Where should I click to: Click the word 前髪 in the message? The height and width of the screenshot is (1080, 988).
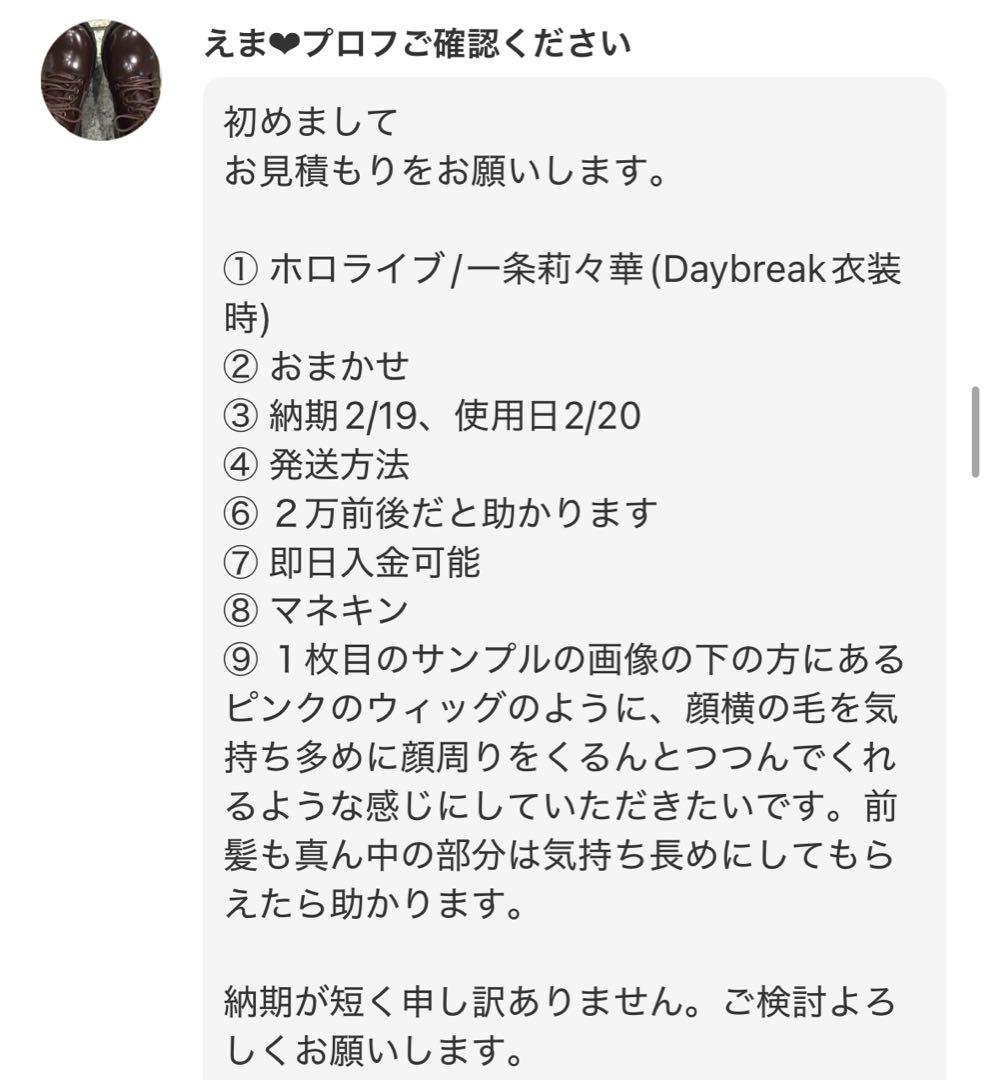click(x=880, y=808)
